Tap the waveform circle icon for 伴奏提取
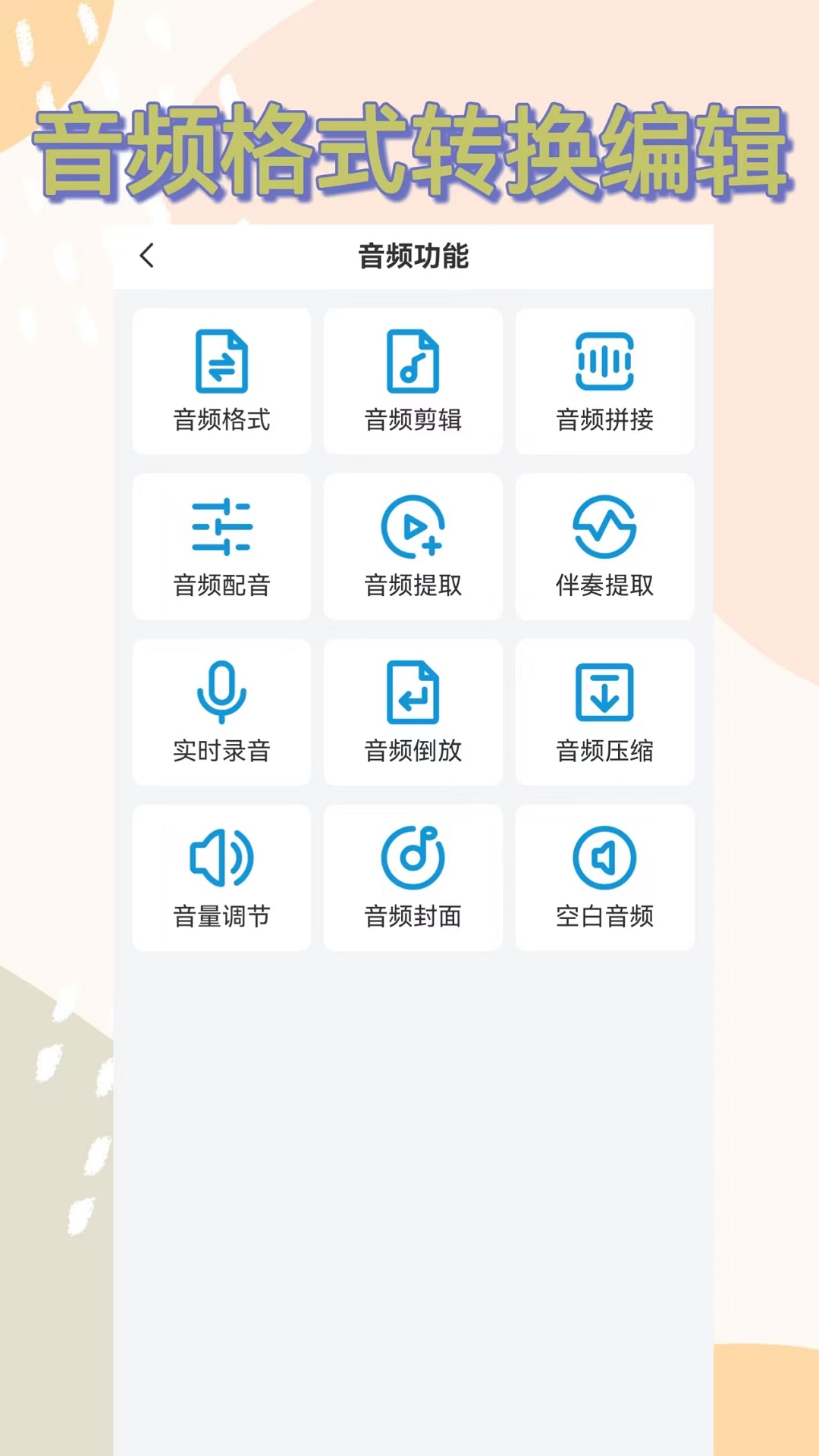 coord(604,528)
